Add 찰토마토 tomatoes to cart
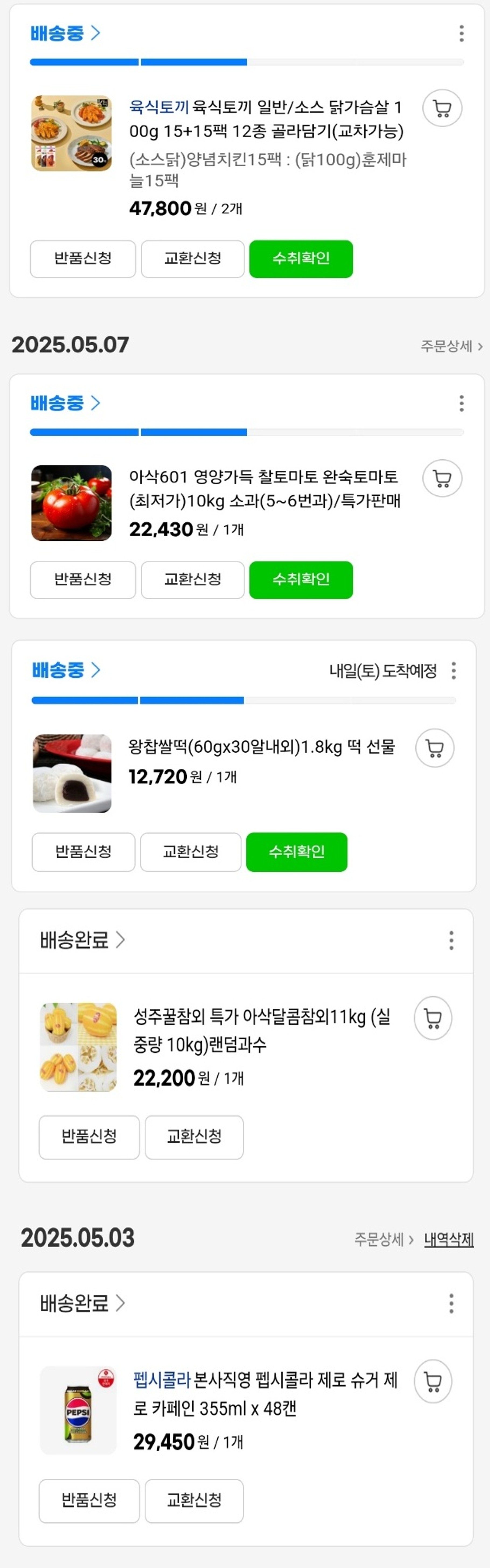490x1568 pixels. pos(442,478)
